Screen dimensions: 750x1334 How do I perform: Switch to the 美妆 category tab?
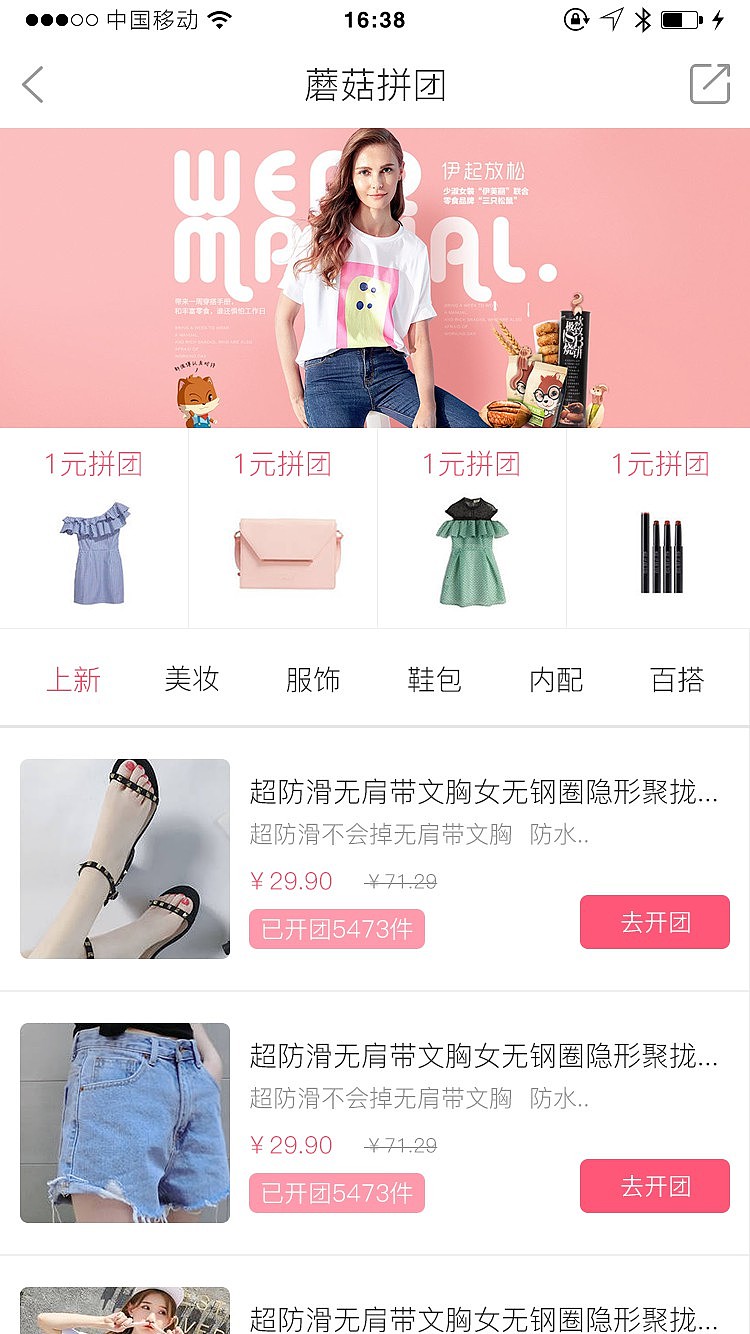click(191, 678)
